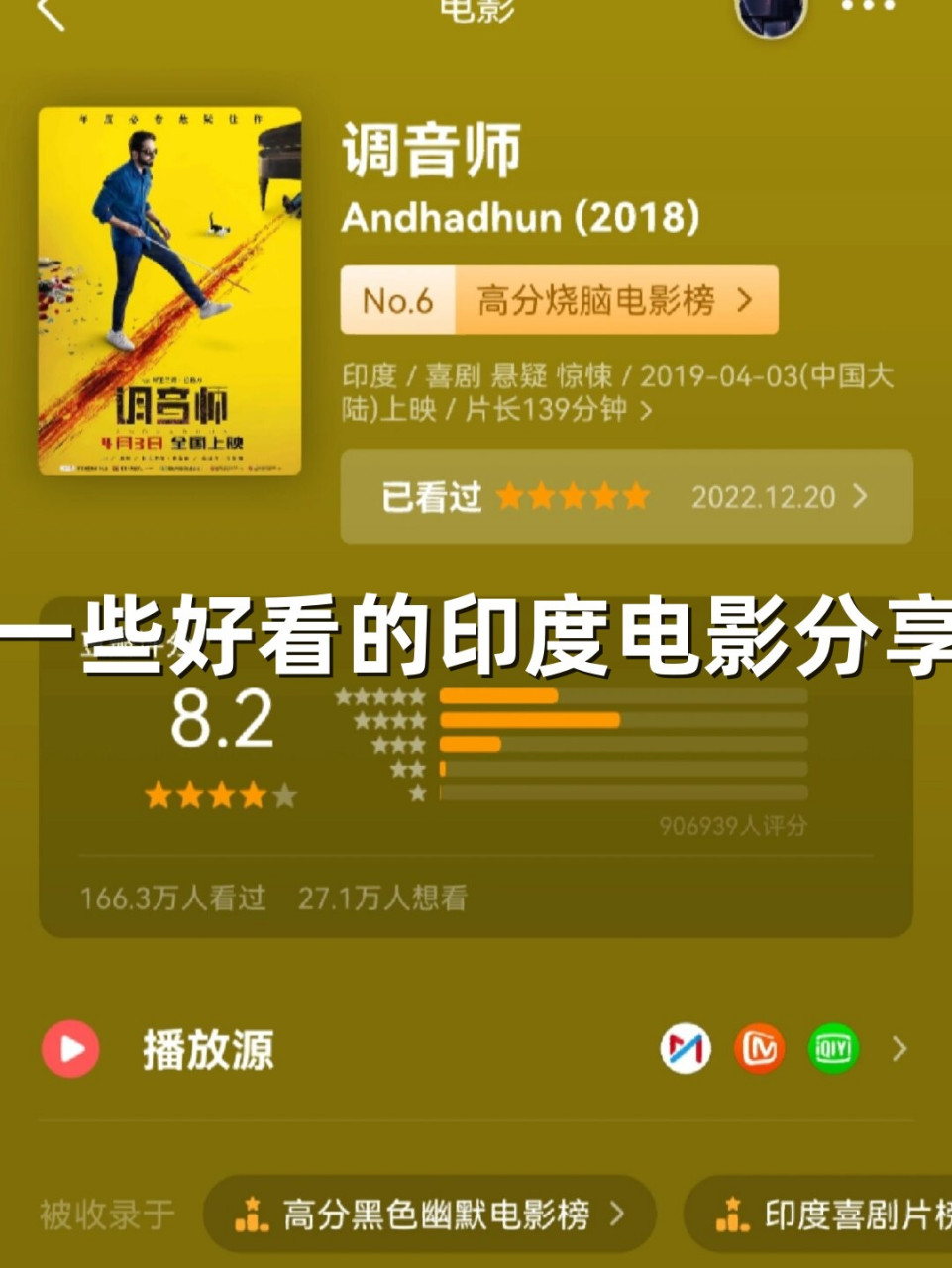952x1268 pixels.
Task: Open the iQIYI streaming source icon
Action: click(833, 1047)
